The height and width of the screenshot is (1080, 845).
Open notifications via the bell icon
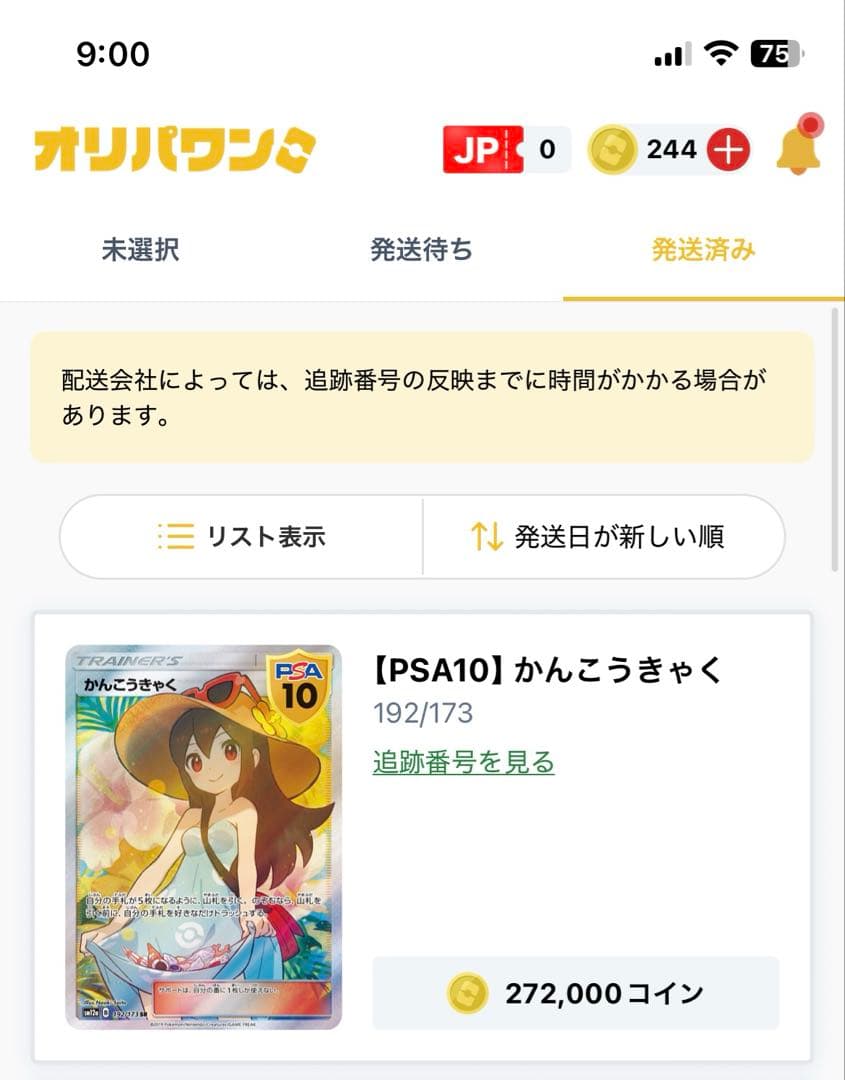797,147
